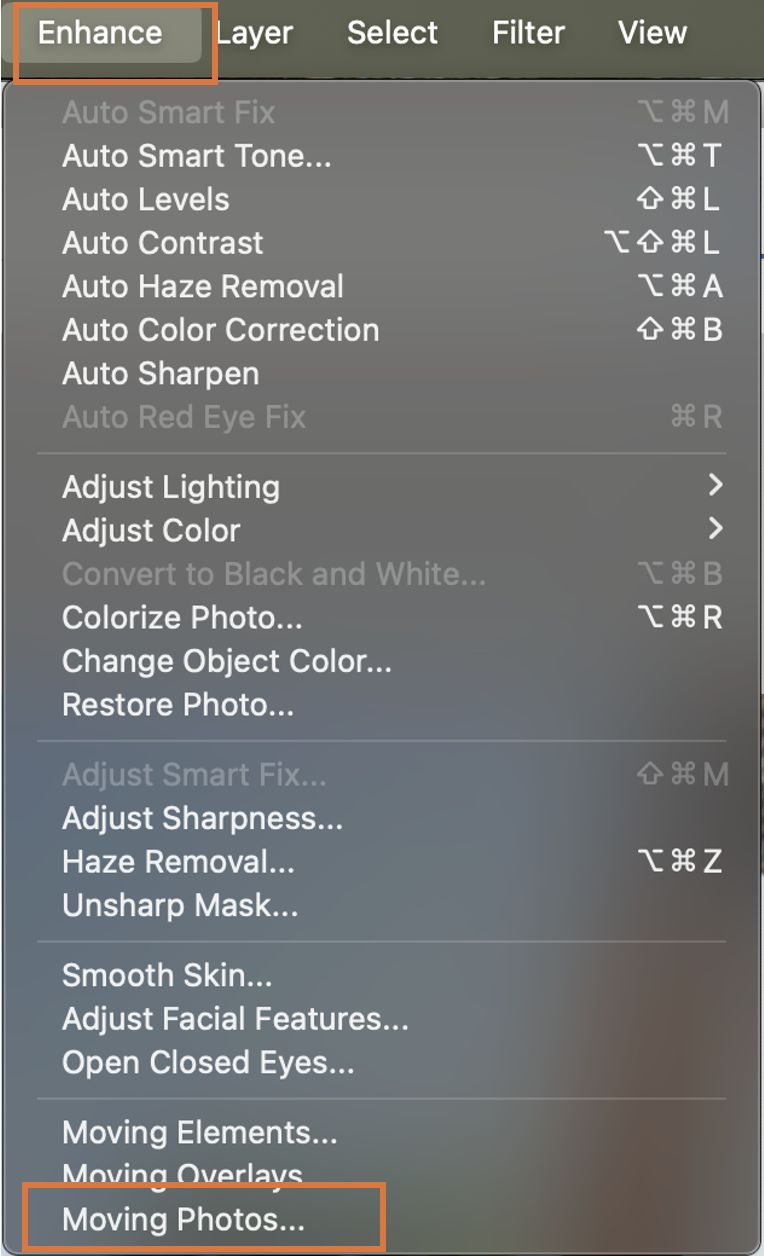The image size is (764, 1256).
Task: Open Adjust Sharpness dialog
Action: 202,819
